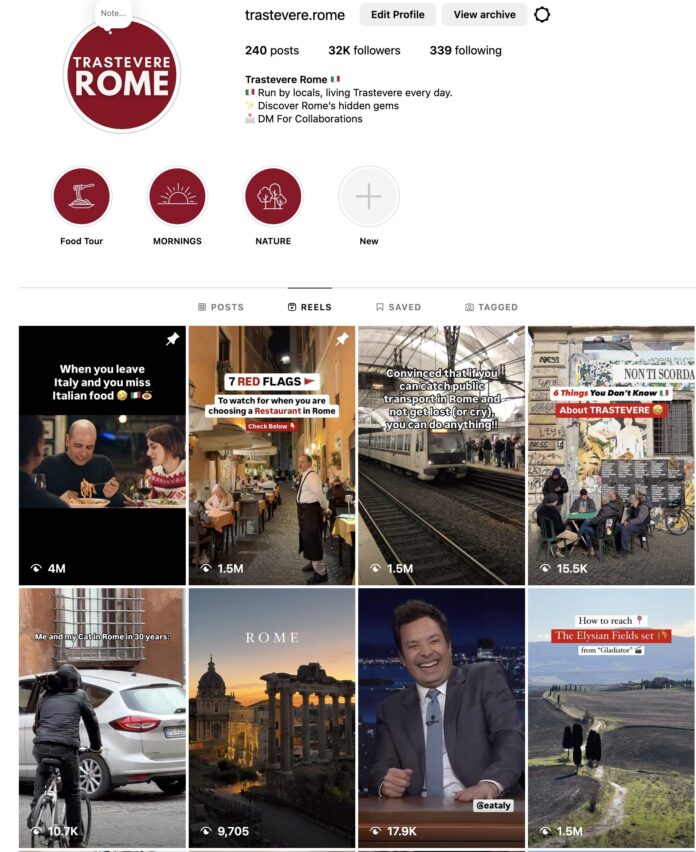Open the reel about missing Italian food
This screenshot has width=696, height=852.
tap(102, 455)
